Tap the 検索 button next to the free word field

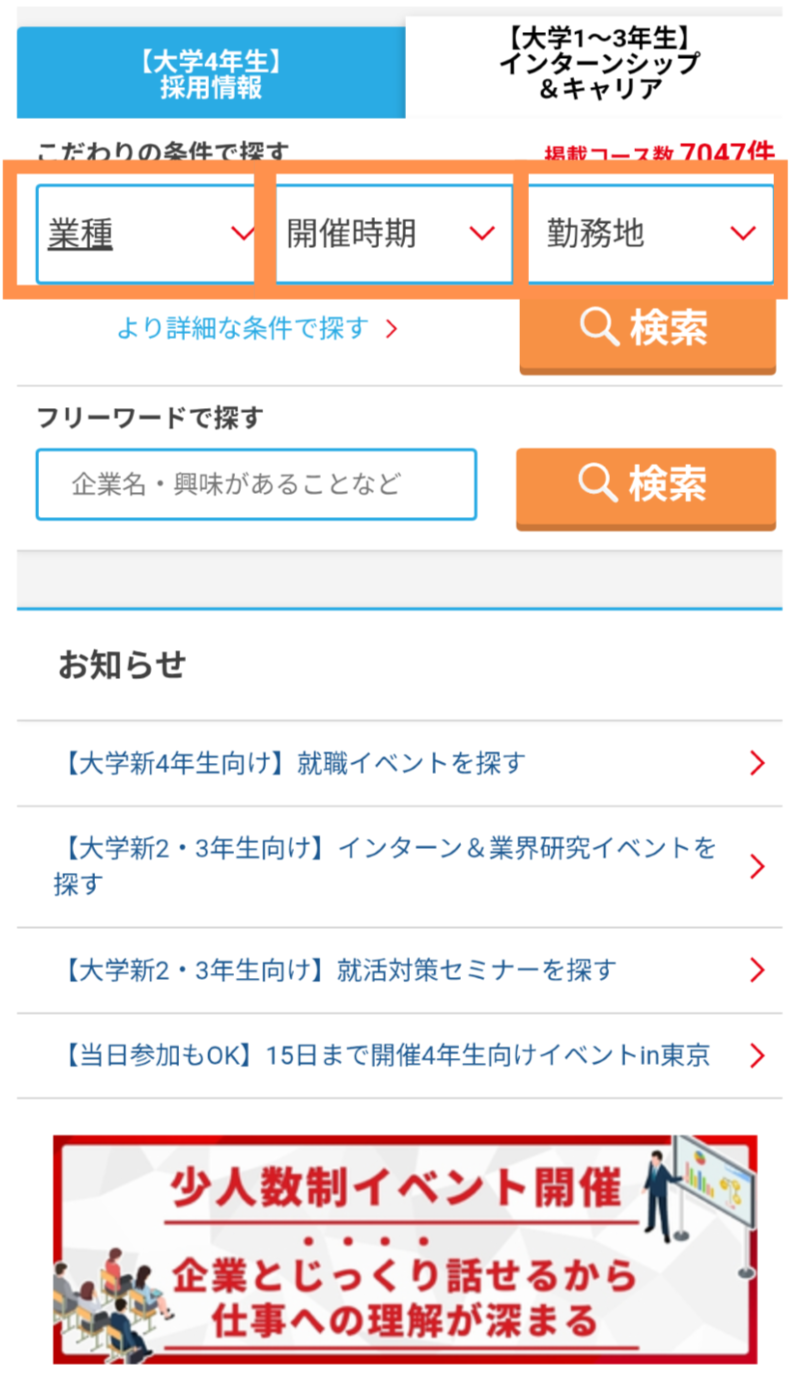click(x=646, y=487)
